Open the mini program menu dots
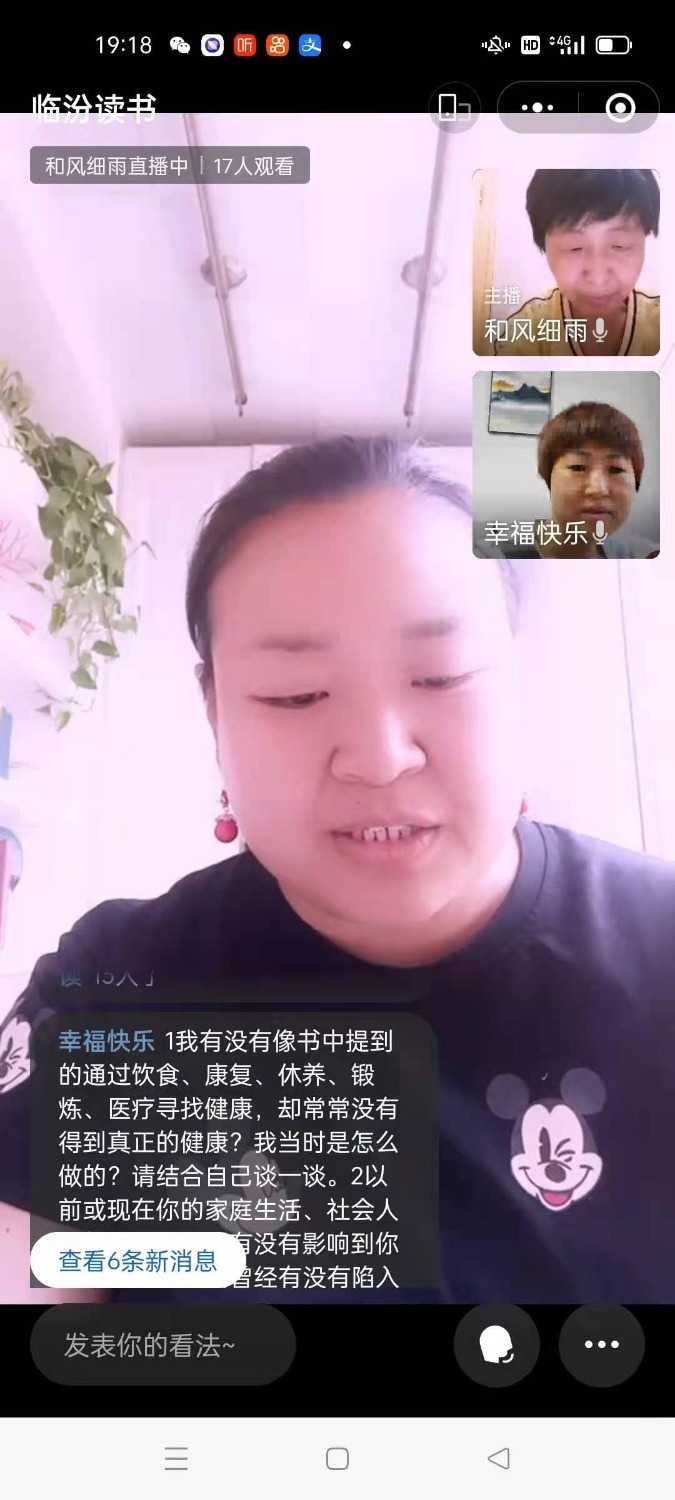675x1500 pixels. point(537,108)
